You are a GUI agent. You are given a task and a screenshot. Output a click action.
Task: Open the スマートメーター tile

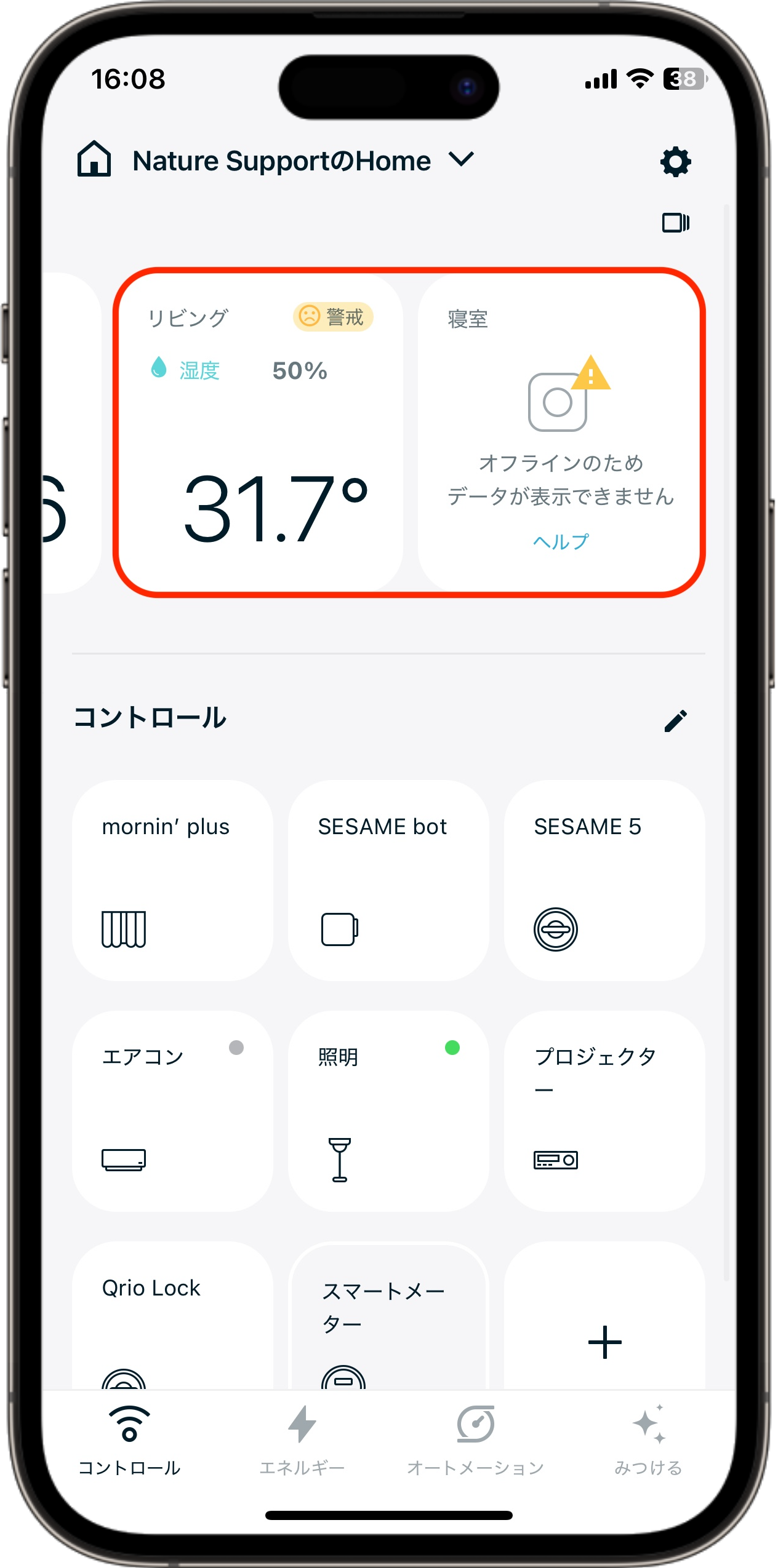pos(388,1316)
